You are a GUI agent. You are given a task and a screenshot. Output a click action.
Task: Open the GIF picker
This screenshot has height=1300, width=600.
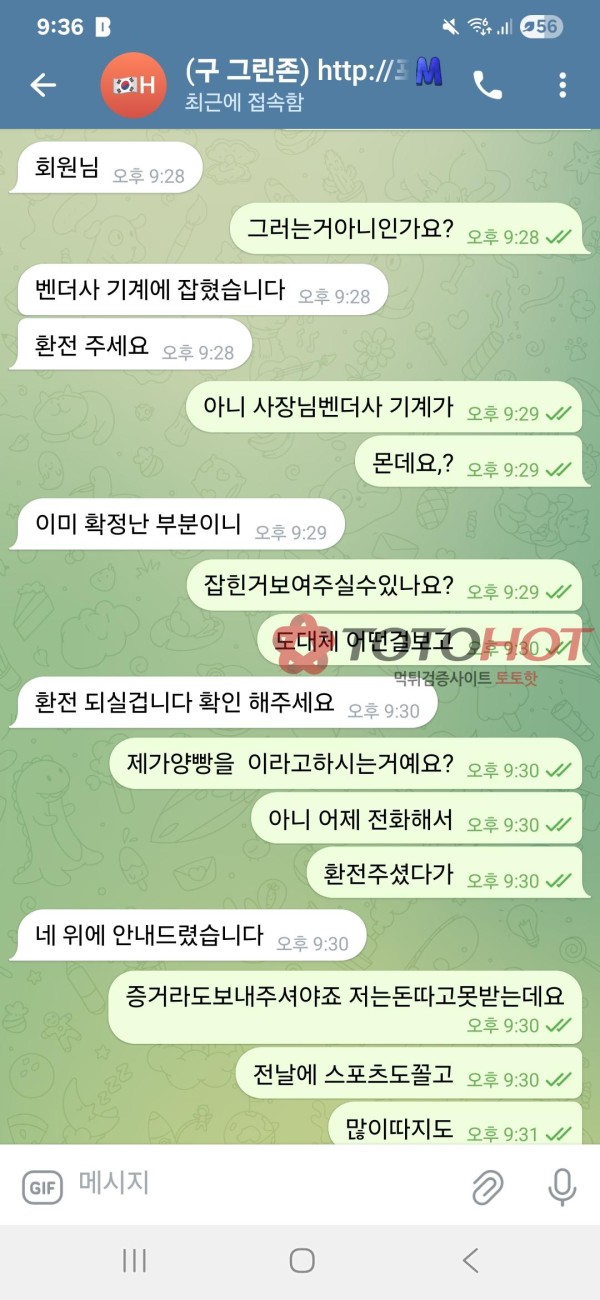tap(42, 1187)
